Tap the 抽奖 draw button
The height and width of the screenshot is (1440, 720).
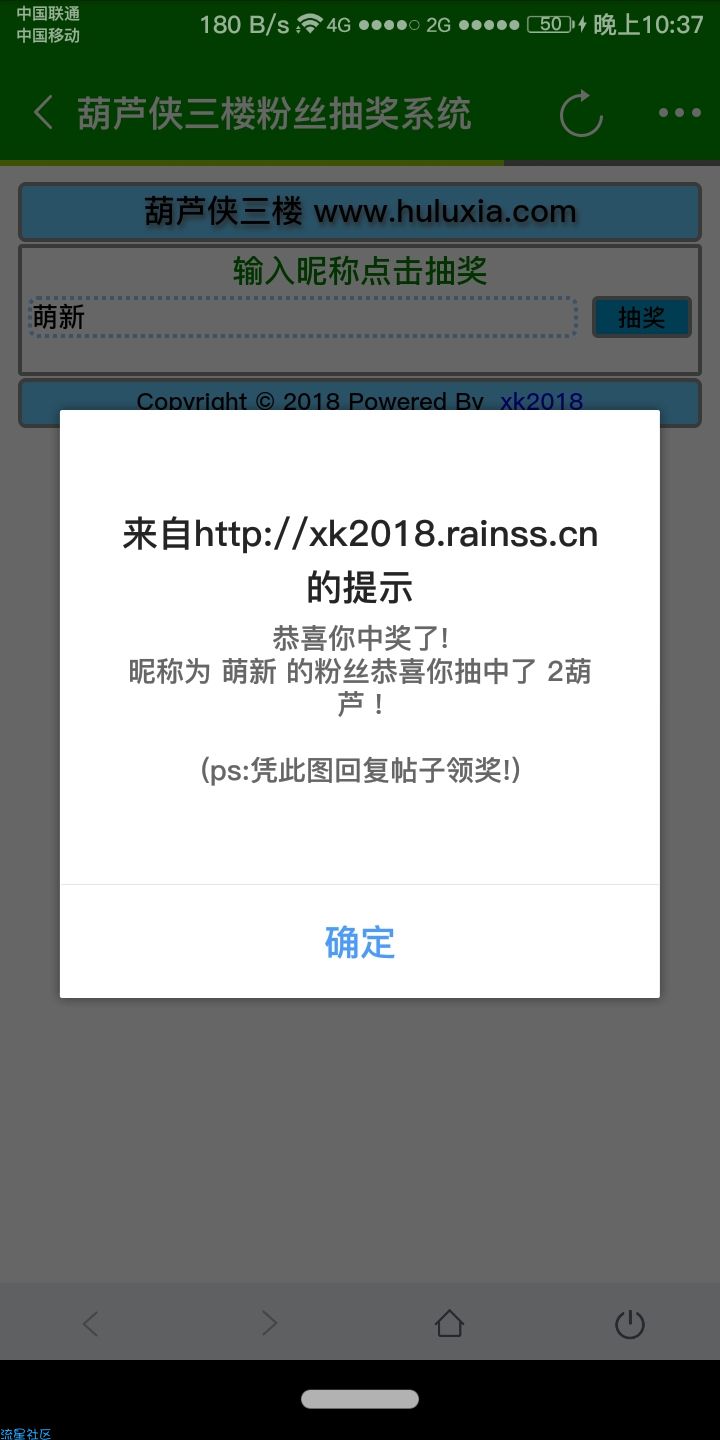pos(641,317)
